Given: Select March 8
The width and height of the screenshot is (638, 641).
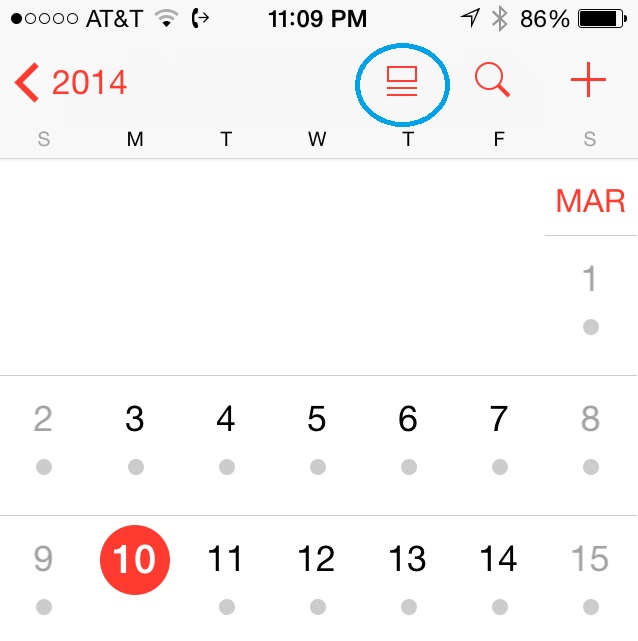Looking at the screenshot, I should tap(590, 420).
